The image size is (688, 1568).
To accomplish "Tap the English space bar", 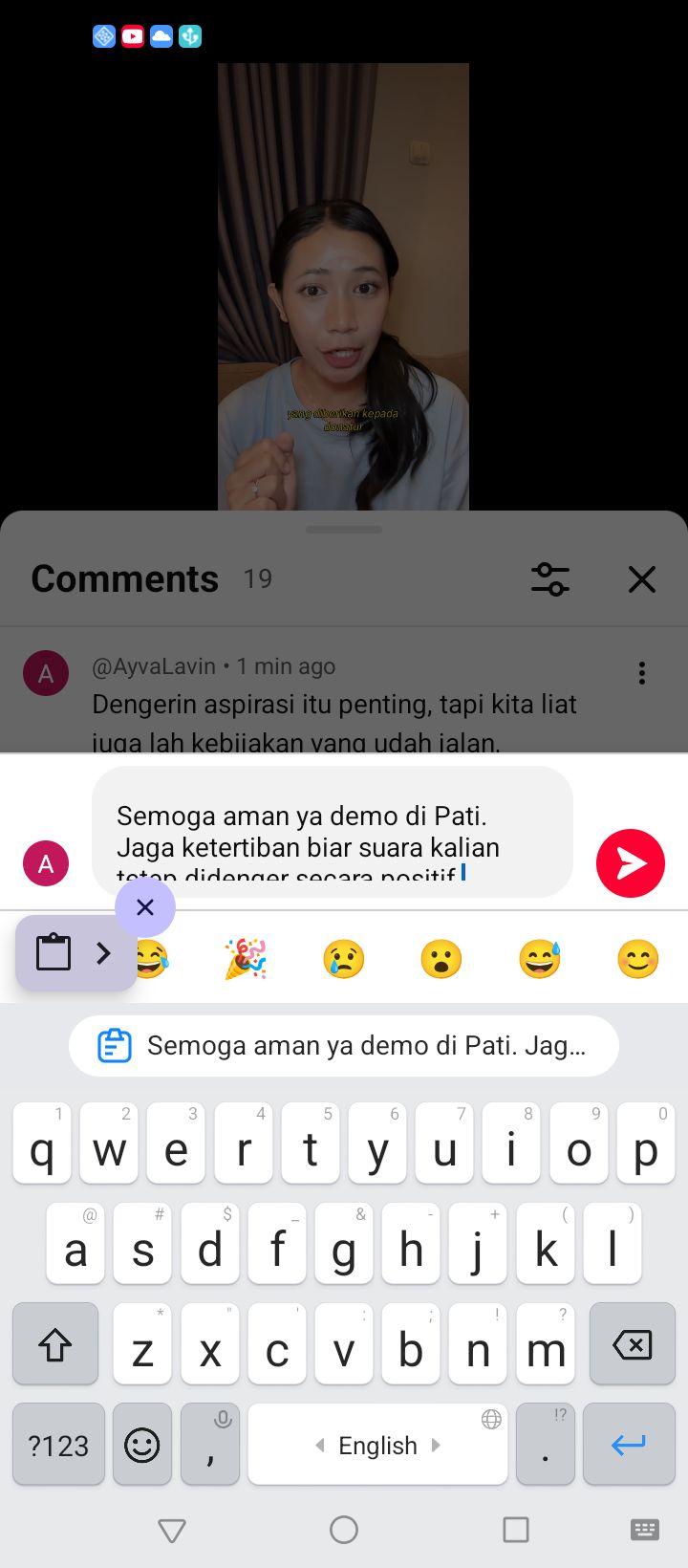I will [377, 1444].
